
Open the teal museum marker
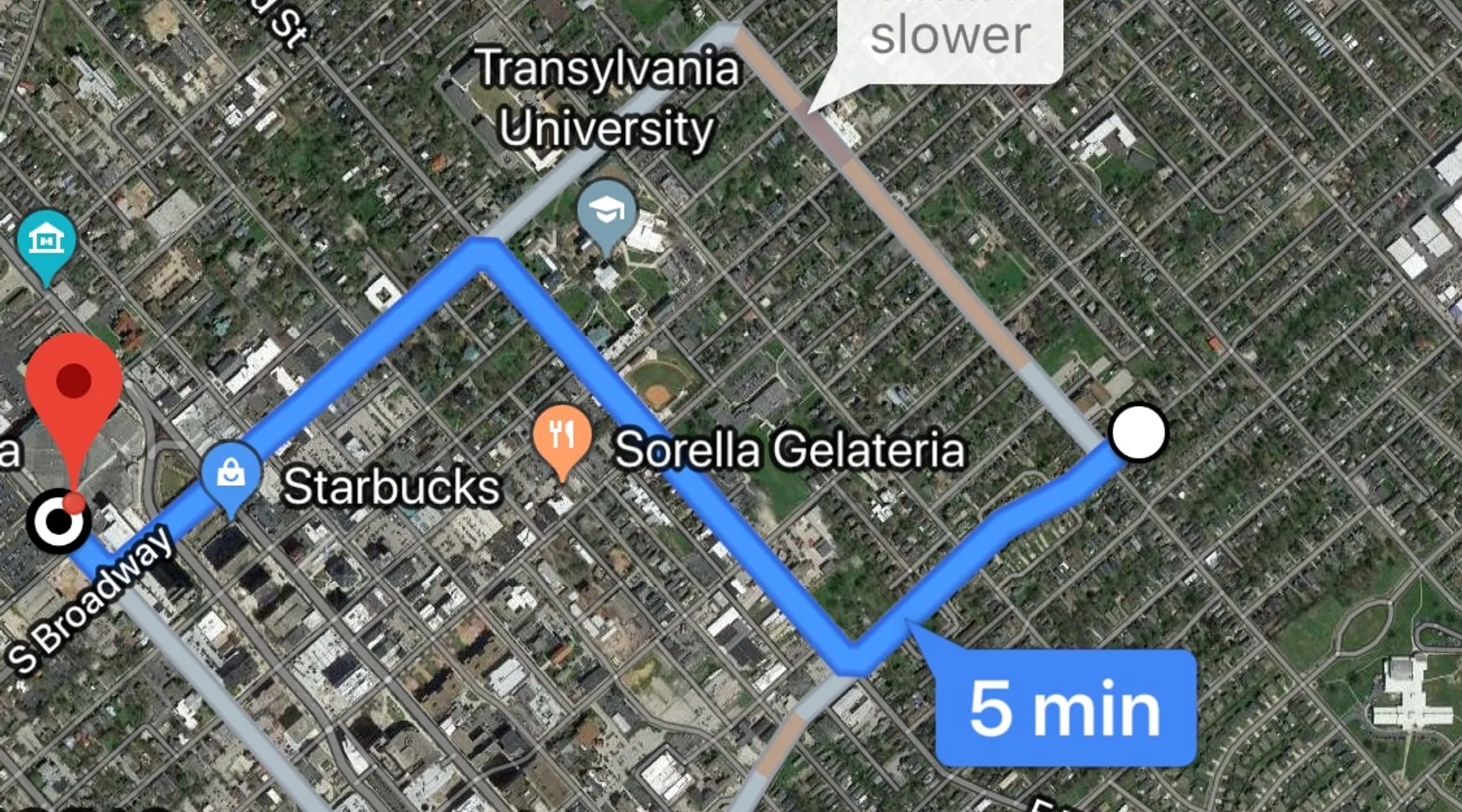(46, 241)
